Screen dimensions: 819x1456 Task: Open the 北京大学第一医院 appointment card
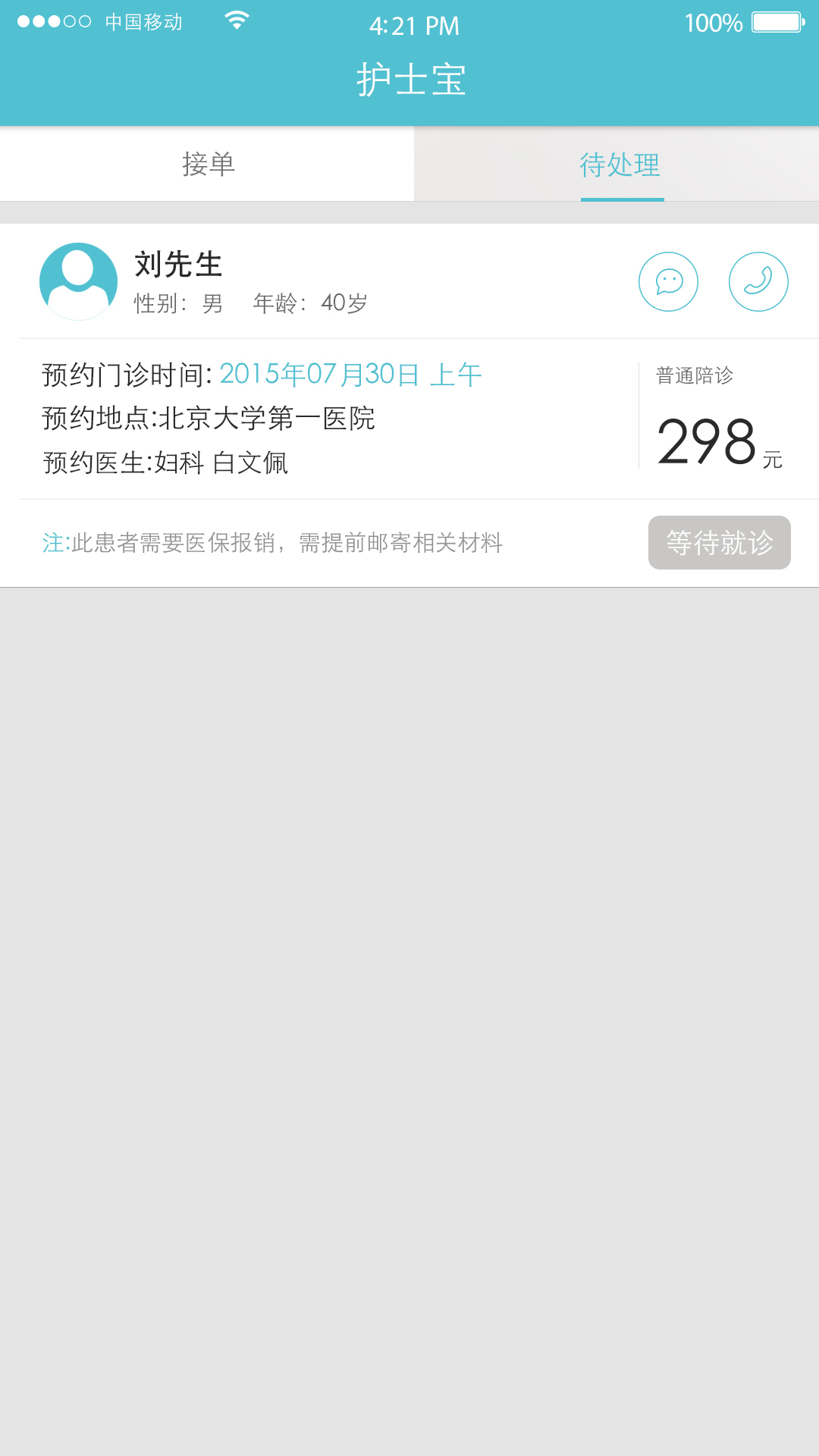click(x=326, y=419)
